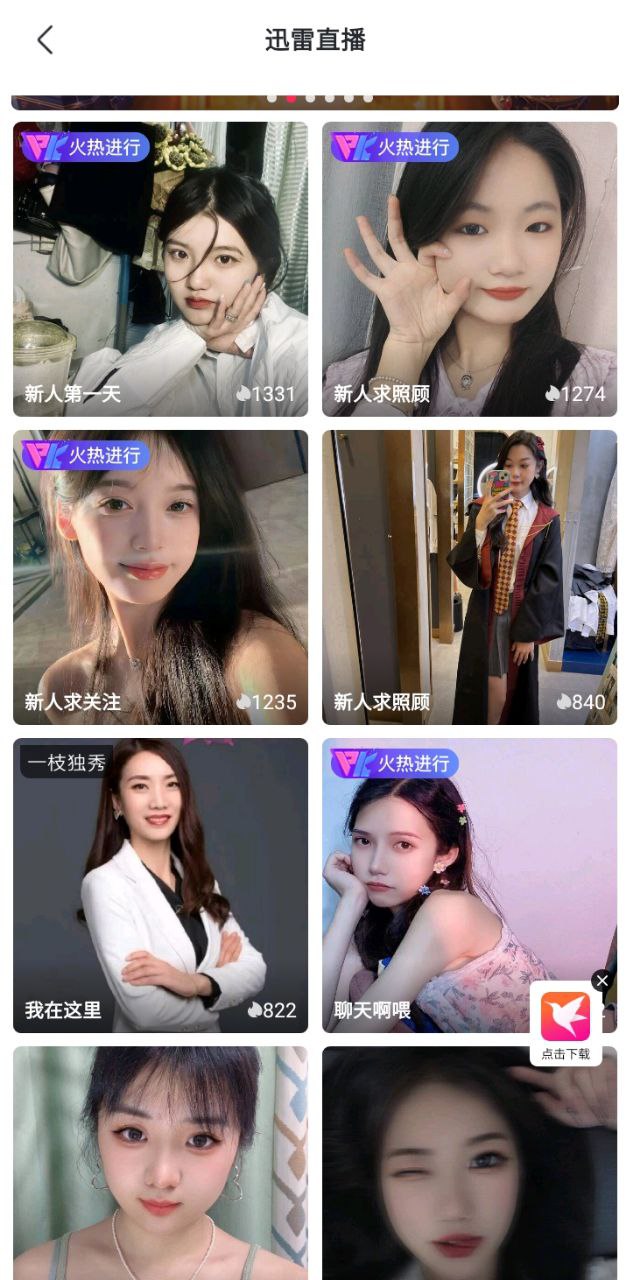
Task: Open the 新人求照顾 stream with 840 viewers
Action: 469,578
